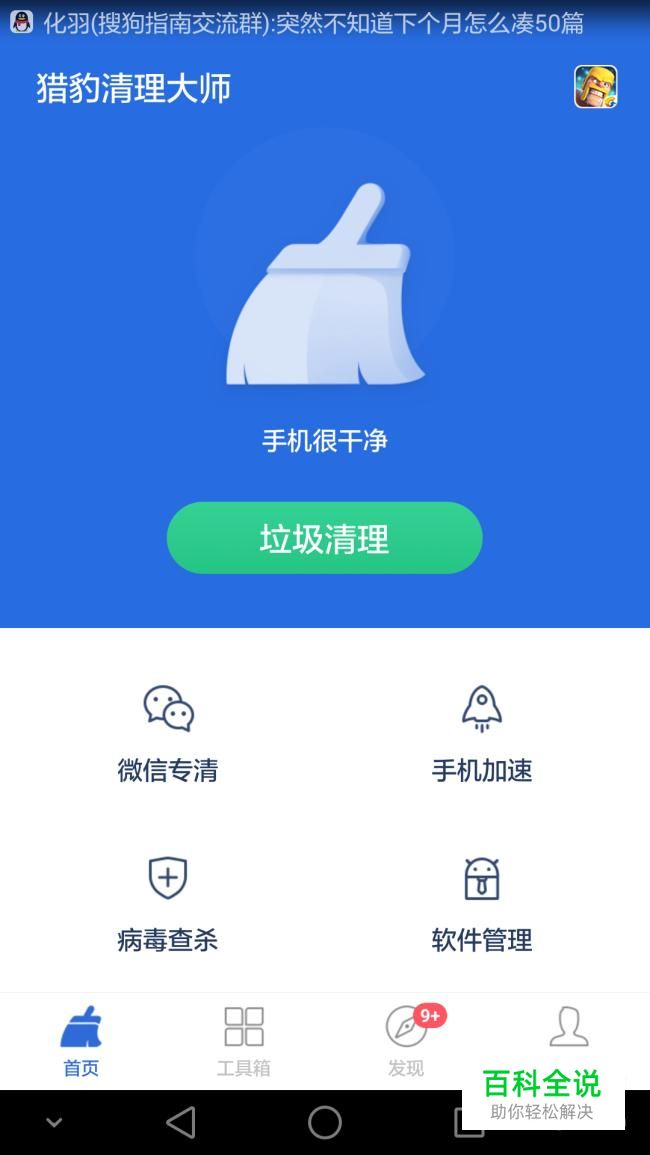Launch 手机加速 phone boost

[481, 733]
